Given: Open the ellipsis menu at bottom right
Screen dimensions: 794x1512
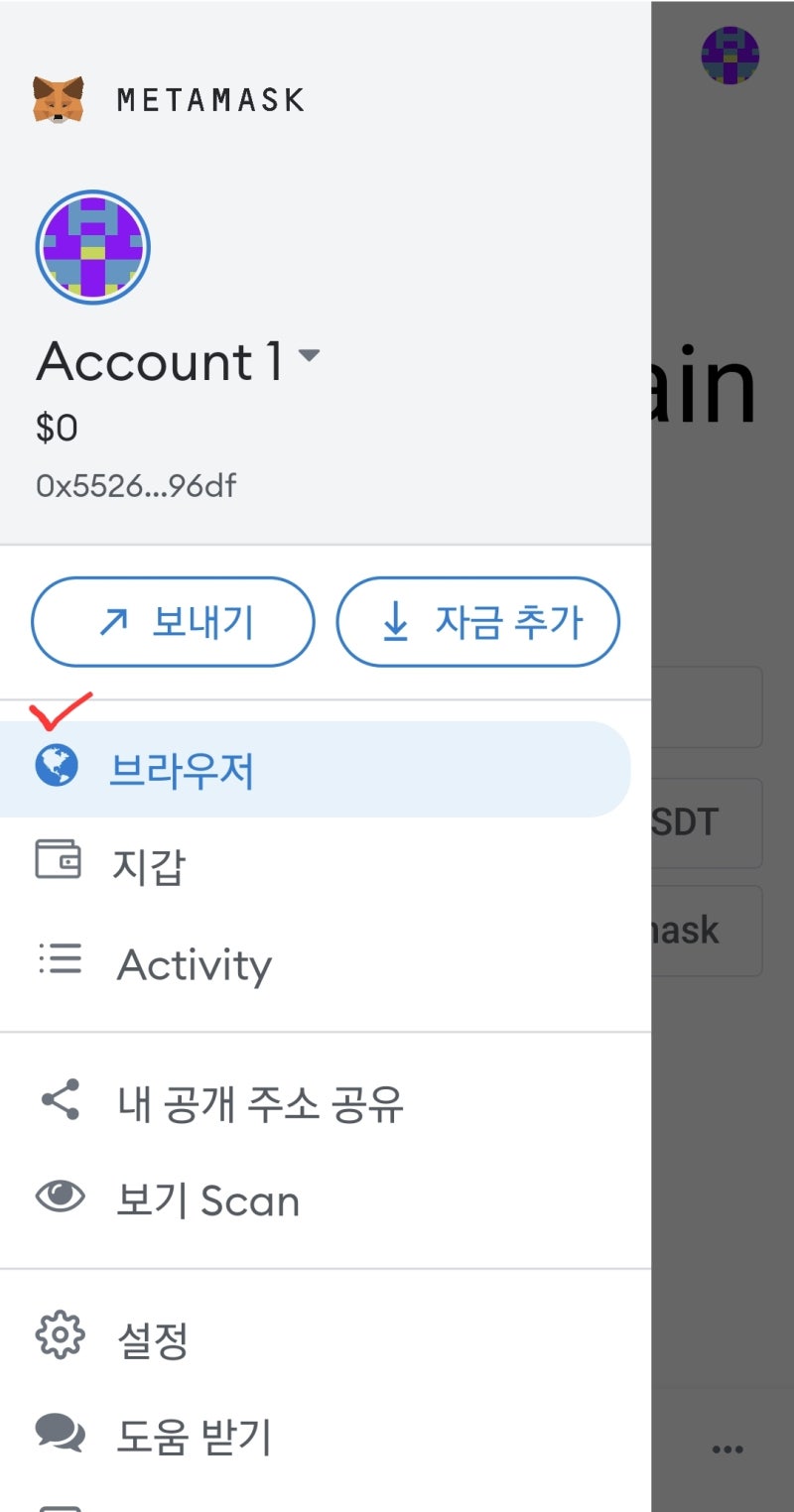Looking at the screenshot, I should tap(728, 1448).
